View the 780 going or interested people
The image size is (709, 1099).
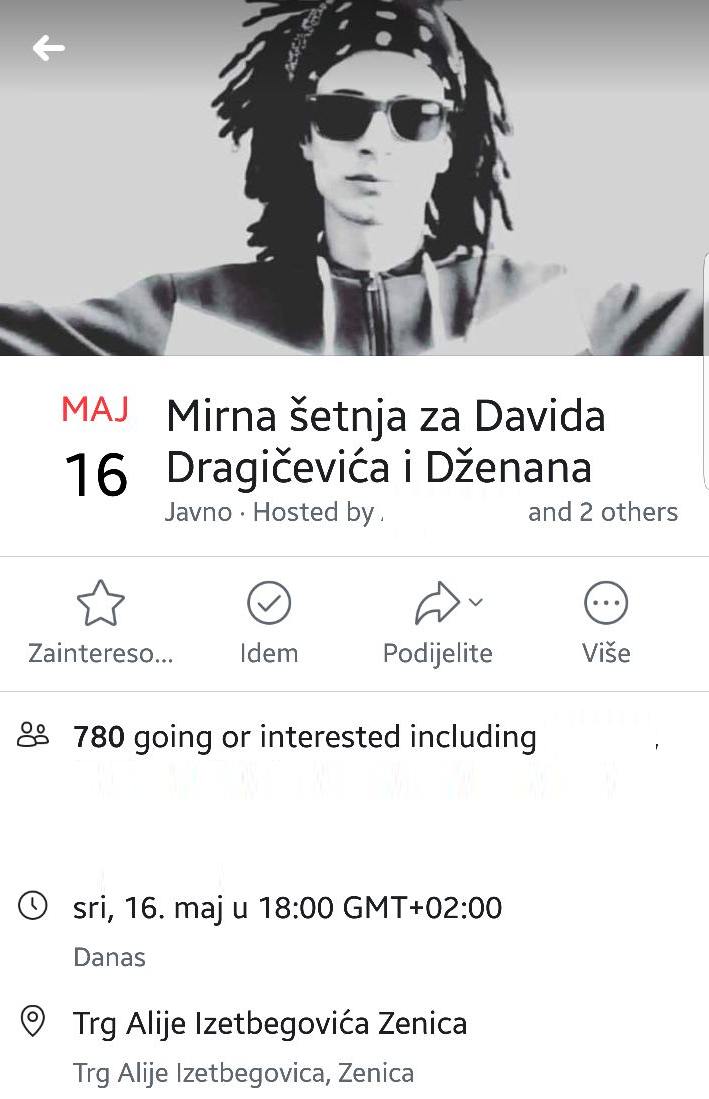[304, 738]
